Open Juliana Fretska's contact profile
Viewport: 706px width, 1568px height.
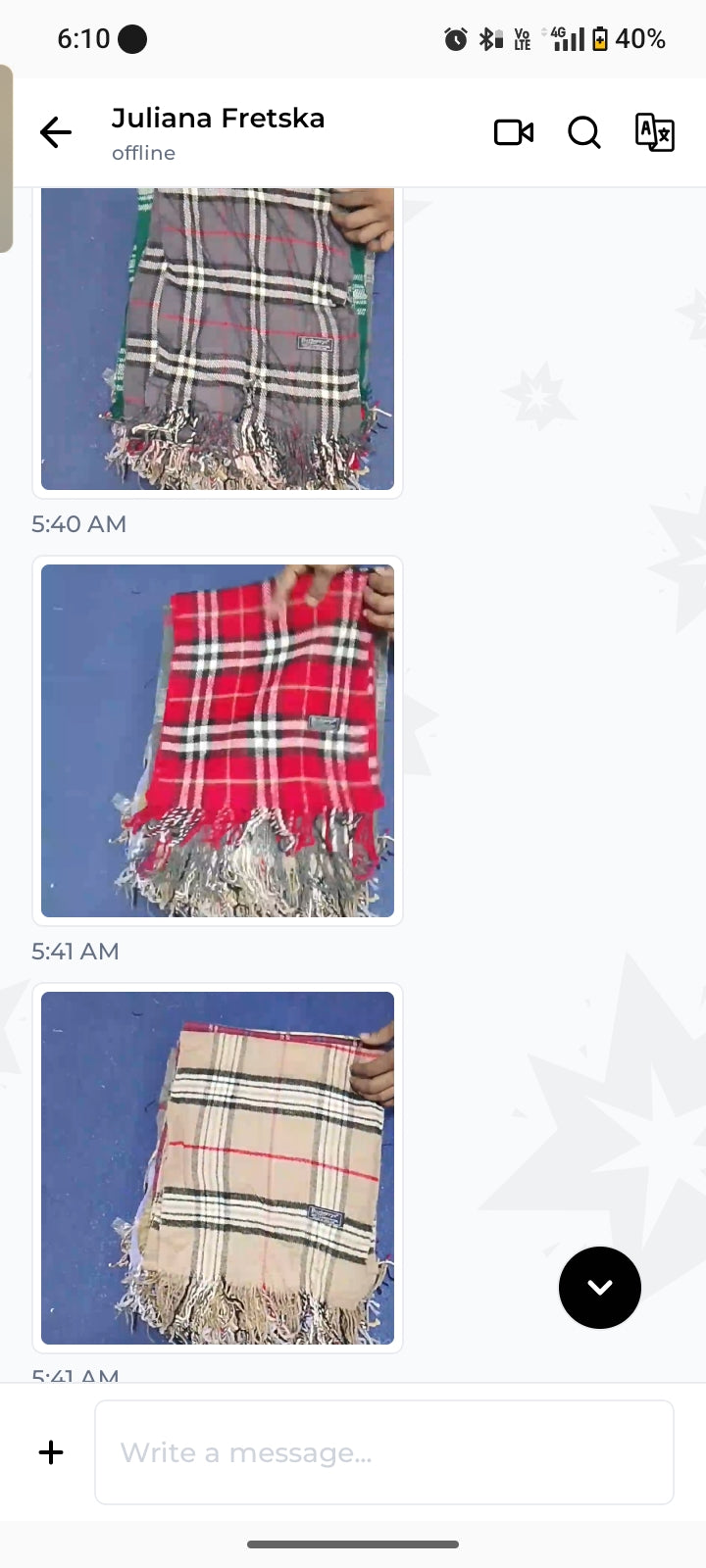tap(218, 132)
